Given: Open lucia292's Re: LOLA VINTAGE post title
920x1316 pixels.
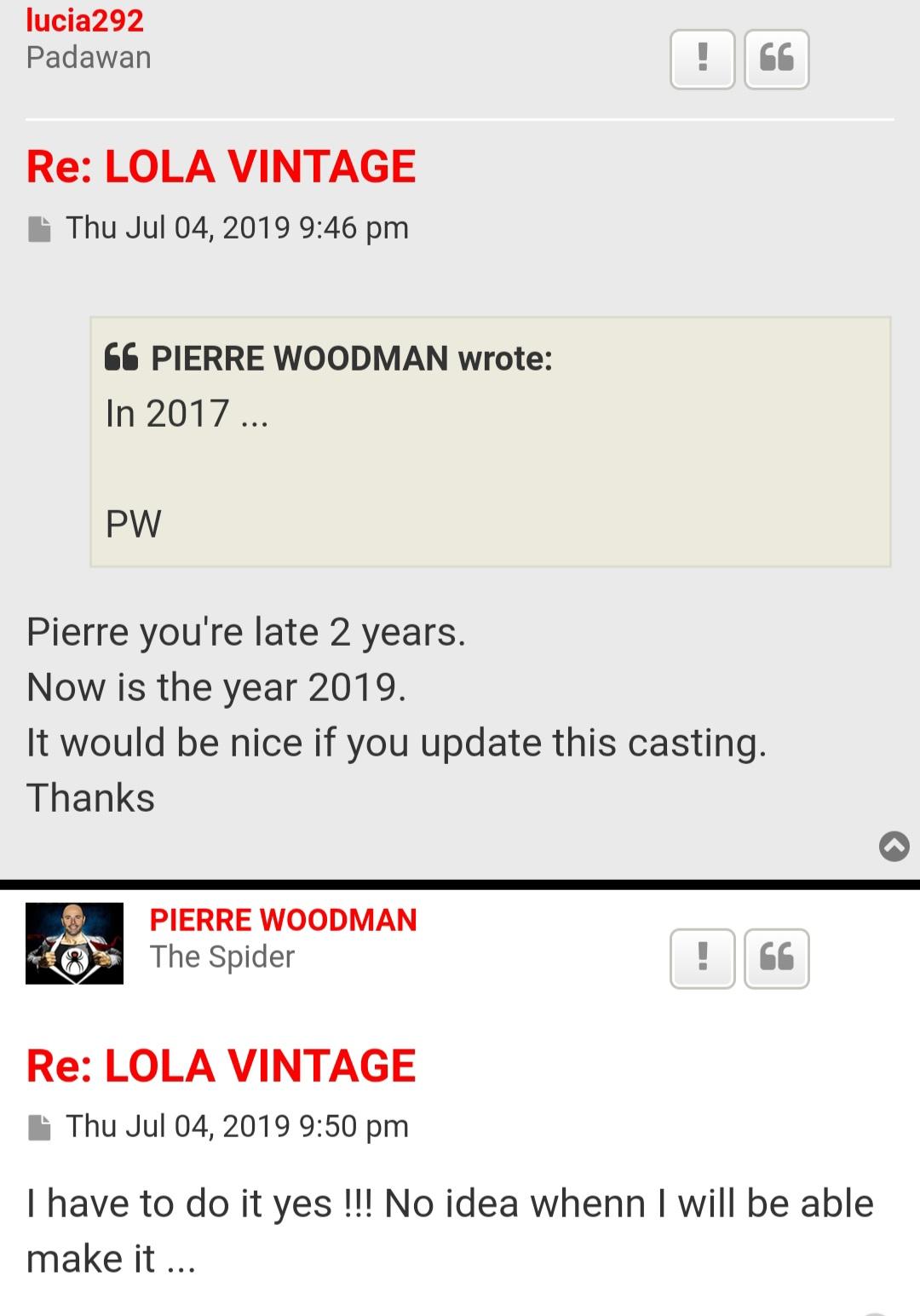Looking at the screenshot, I should pos(221,166).
